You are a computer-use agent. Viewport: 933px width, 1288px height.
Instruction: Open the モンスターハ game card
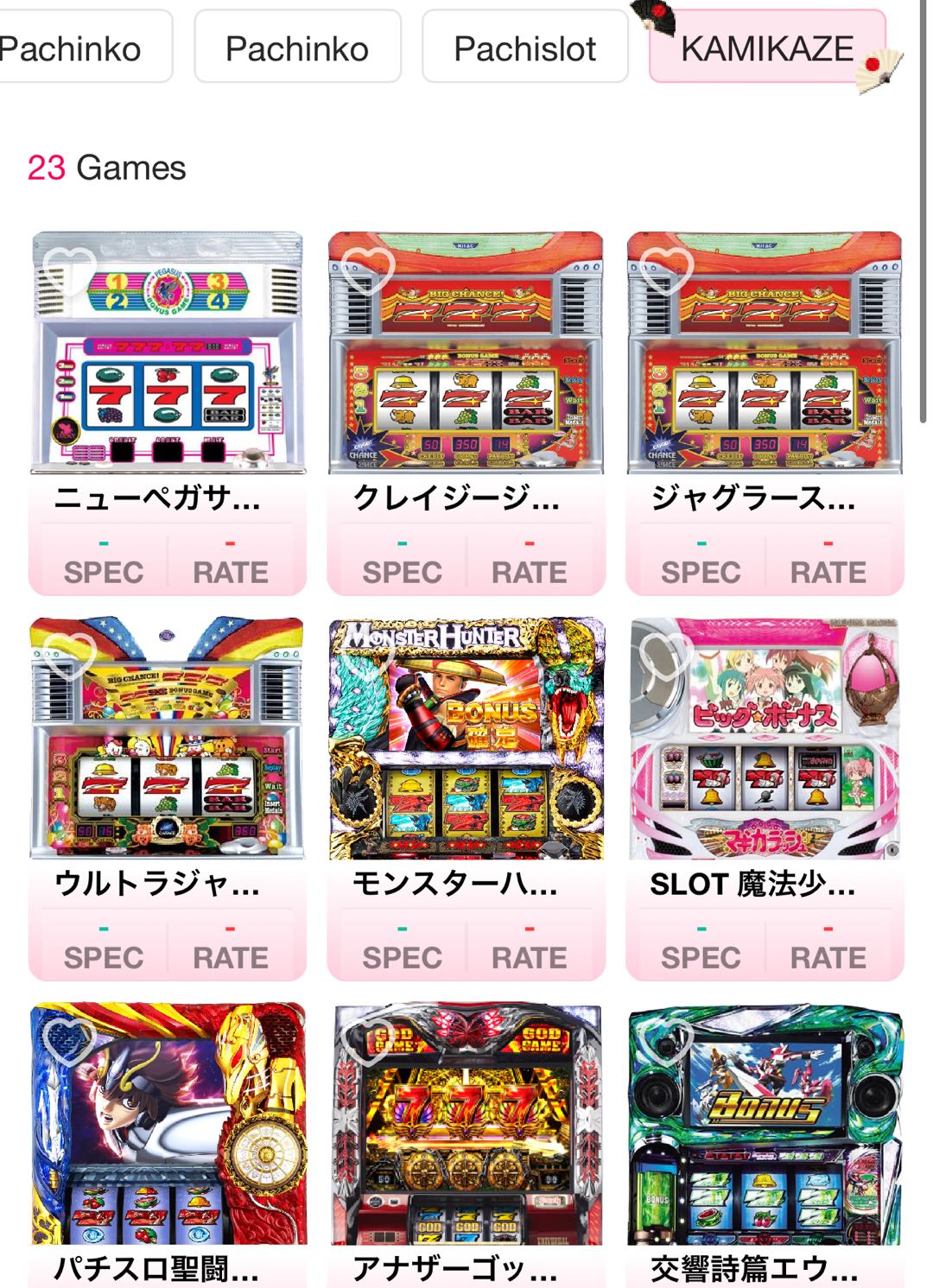click(466, 739)
